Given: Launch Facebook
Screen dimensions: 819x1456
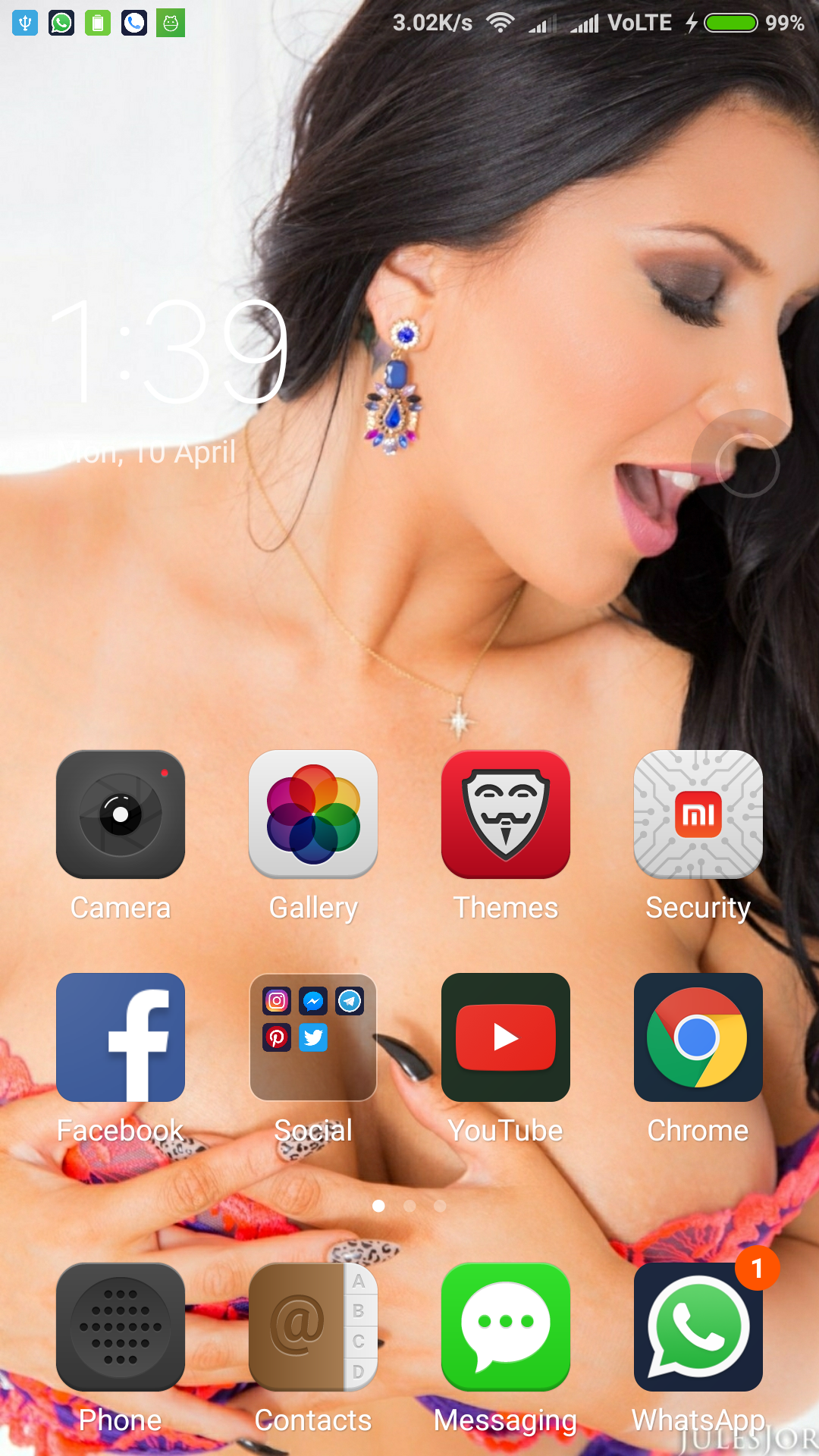Looking at the screenshot, I should [121, 1037].
